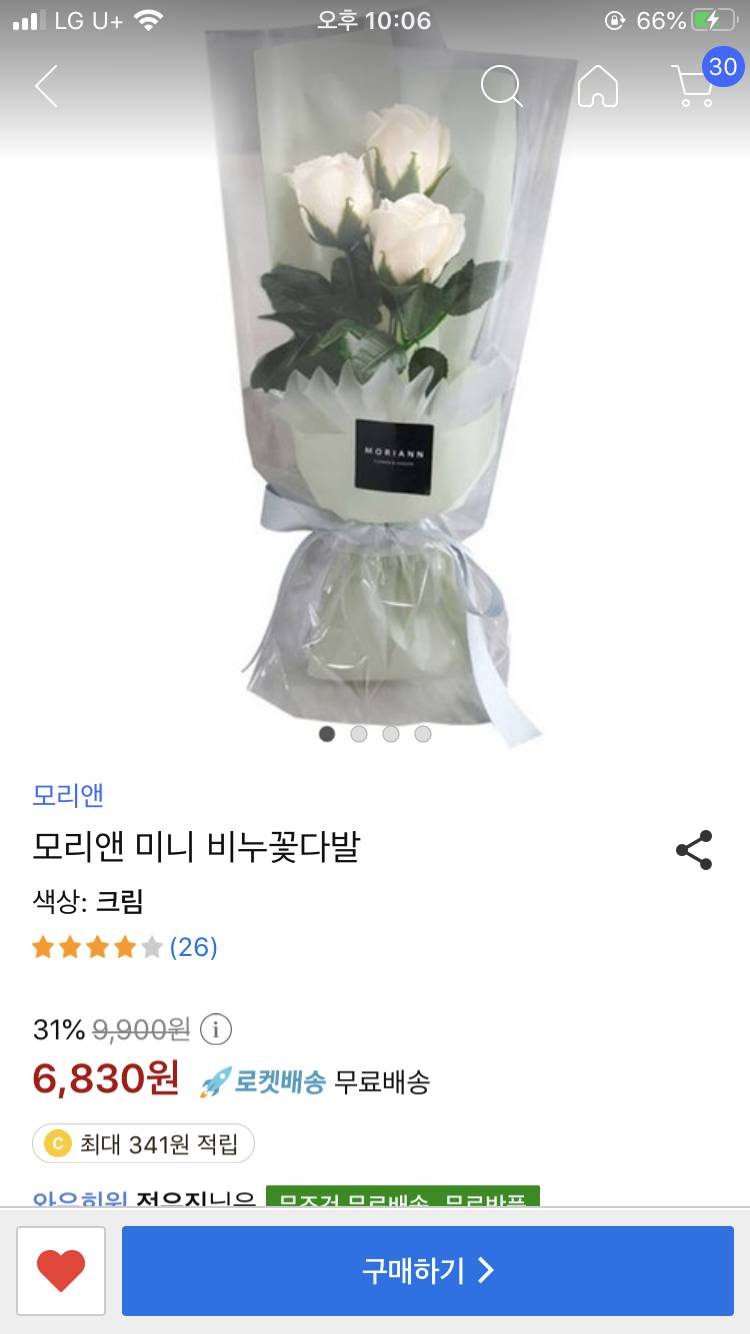Tap the home icon in top bar
This screenshot has width=750, height=1334.
click(598, 87)
